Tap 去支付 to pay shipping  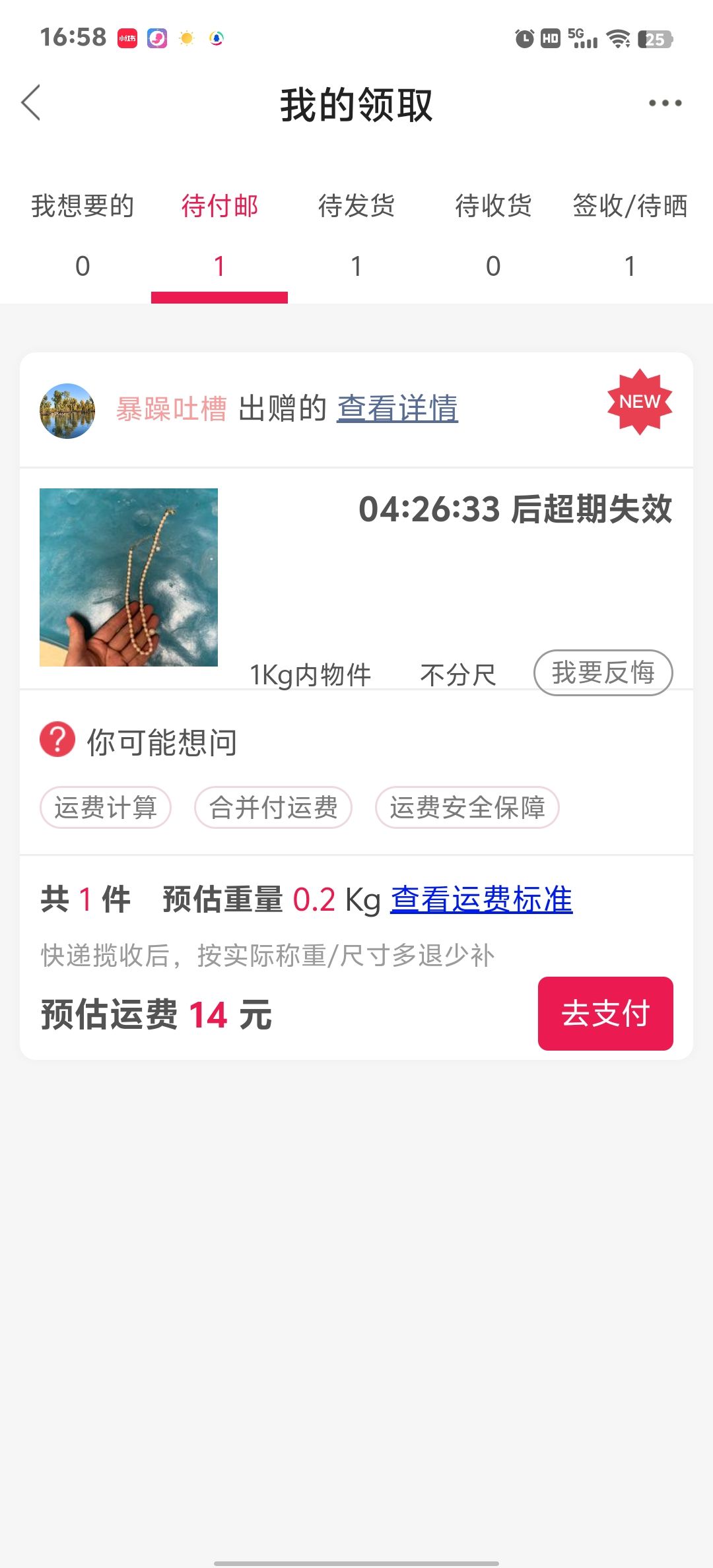point(605,1014)
